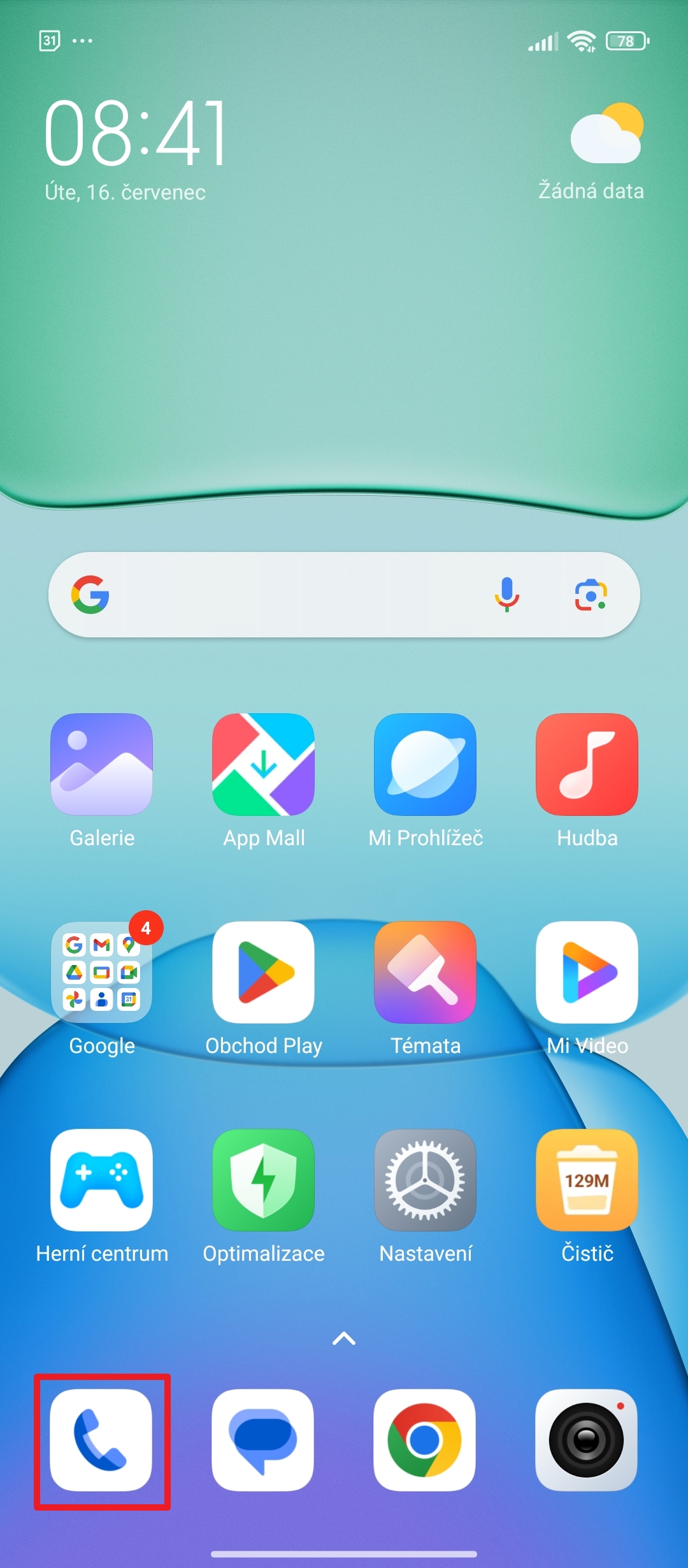Start a voice search with the microphone
Screen dimensions: 688x1568
click(x=507, y=595)
